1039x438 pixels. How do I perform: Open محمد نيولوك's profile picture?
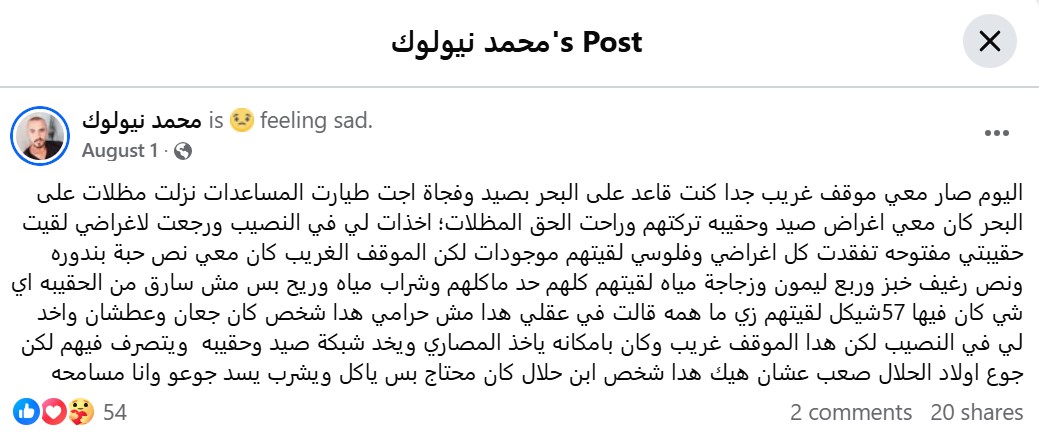[42, 135]
